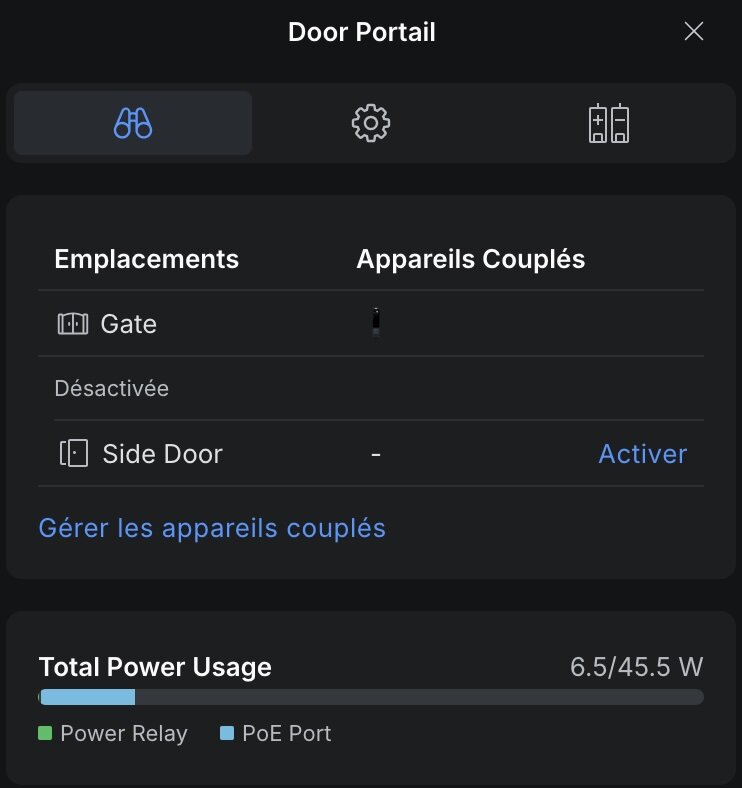Image resolution: width=742 pixels, height=788 pixels.
Task: Tap Activer for Side Door
Action: pos(642,454)
